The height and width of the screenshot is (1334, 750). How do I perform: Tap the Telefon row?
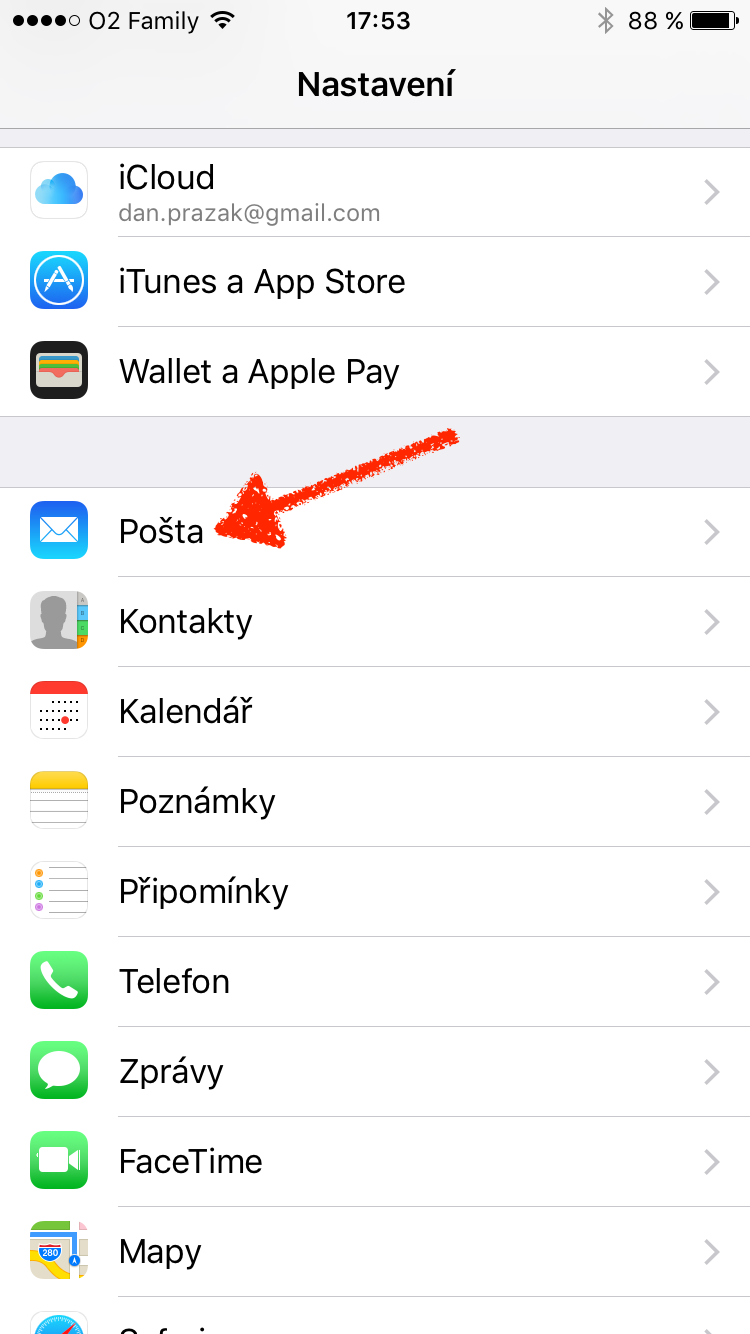tap(375, 982)
